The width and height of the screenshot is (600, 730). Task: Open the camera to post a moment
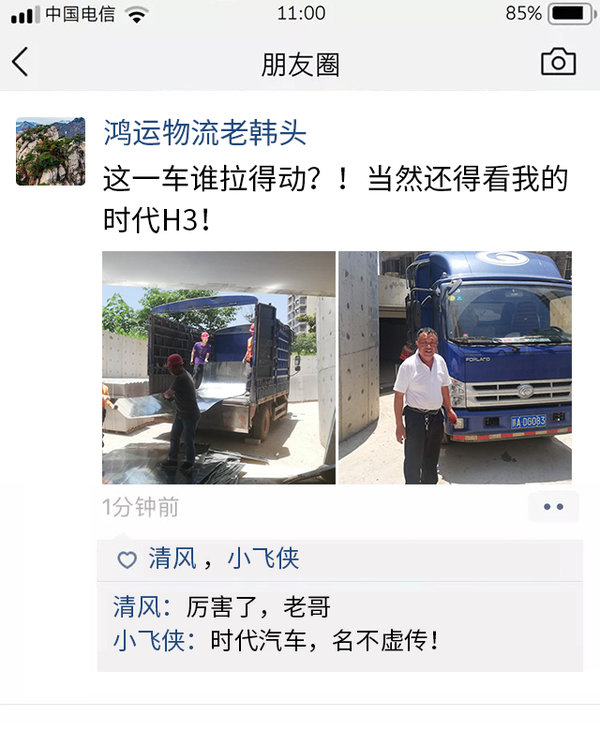tap(558, 62)
